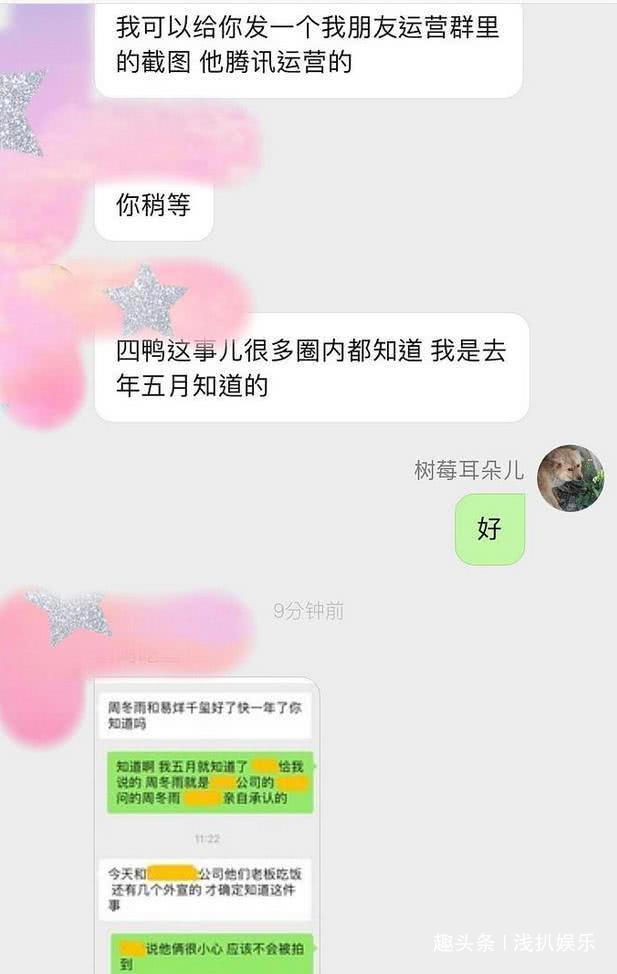Open 树莓耳朵儿's profile avatar
Screen dimensions: 617x974
tap(570, 478)
